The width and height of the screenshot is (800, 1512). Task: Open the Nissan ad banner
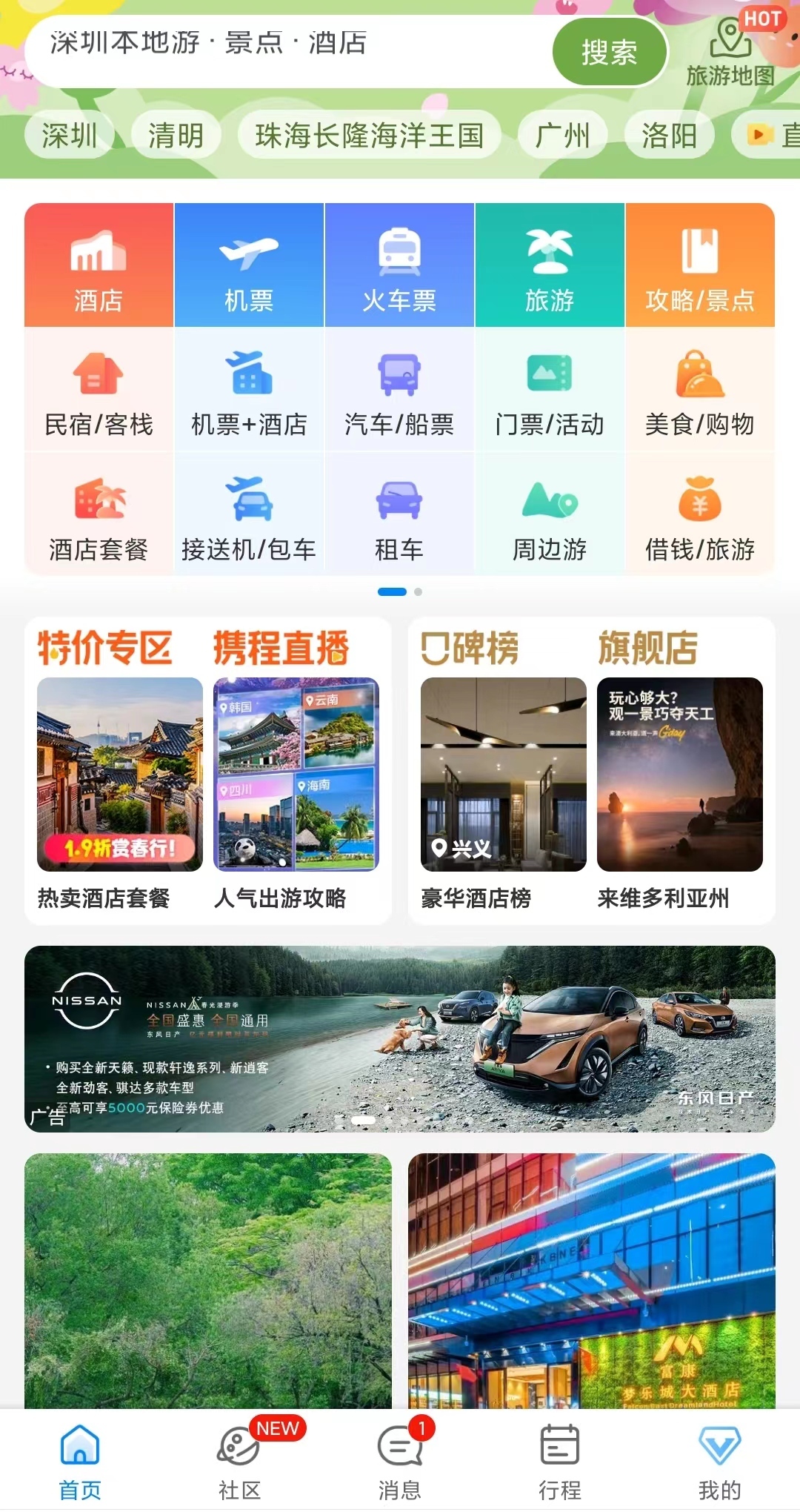(400, 1038)
